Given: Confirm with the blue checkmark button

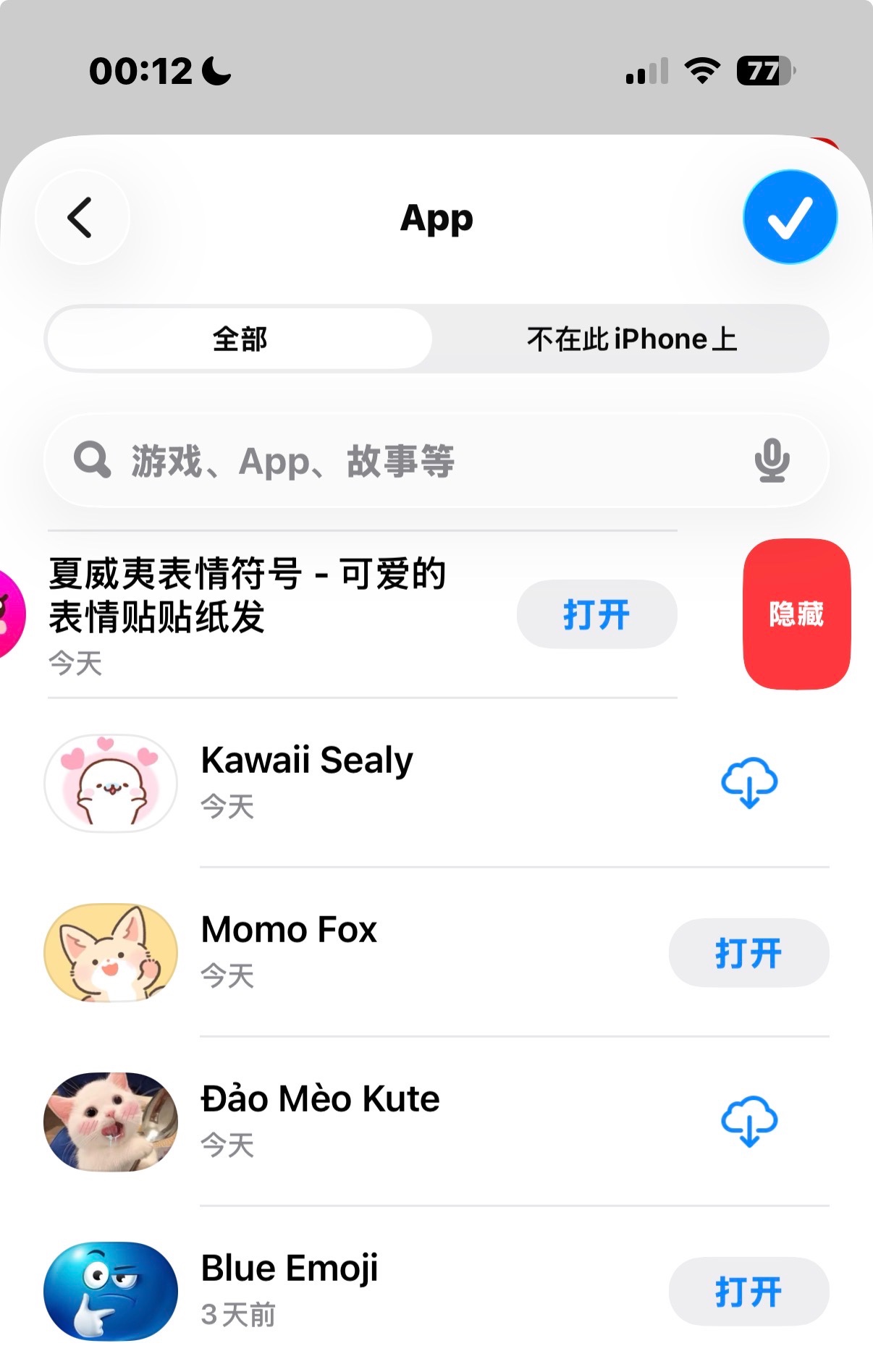Looking at the screenshot, I should 790,217.
